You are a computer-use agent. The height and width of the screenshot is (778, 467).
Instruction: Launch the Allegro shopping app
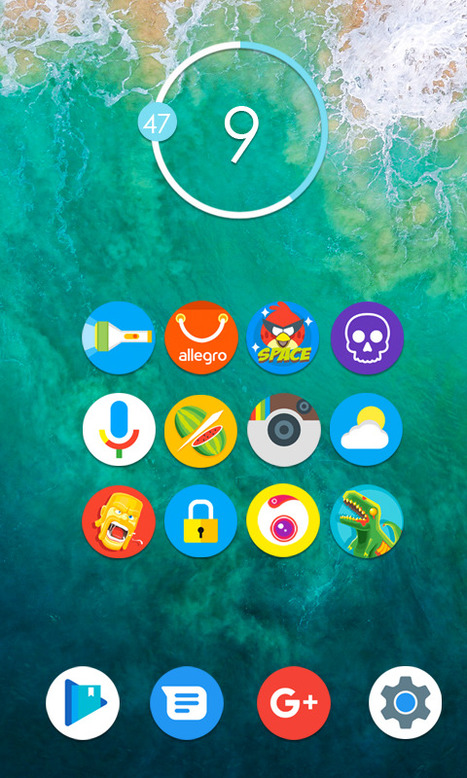point(201,337)
